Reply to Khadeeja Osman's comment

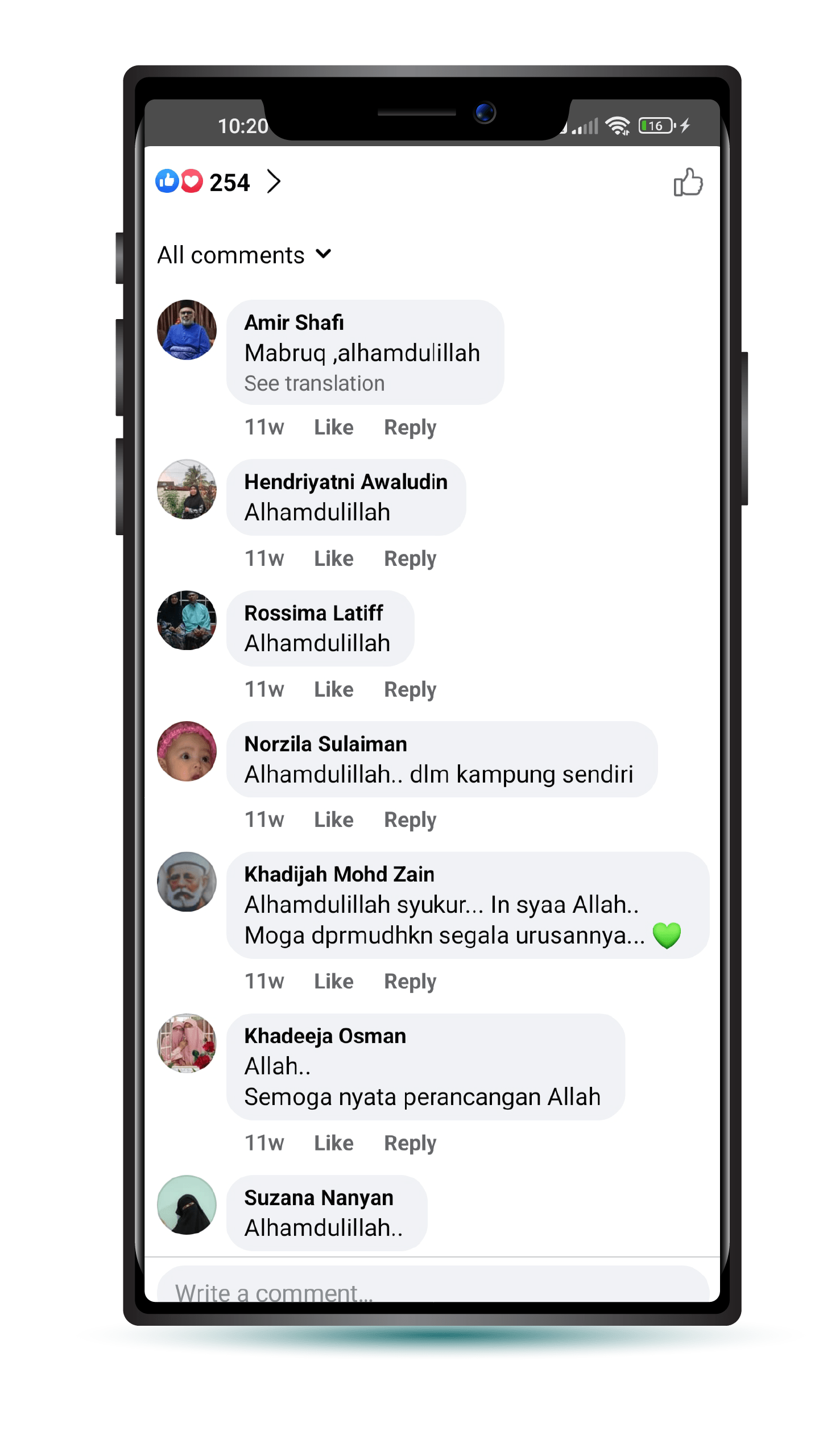[x=409, y=1143]
